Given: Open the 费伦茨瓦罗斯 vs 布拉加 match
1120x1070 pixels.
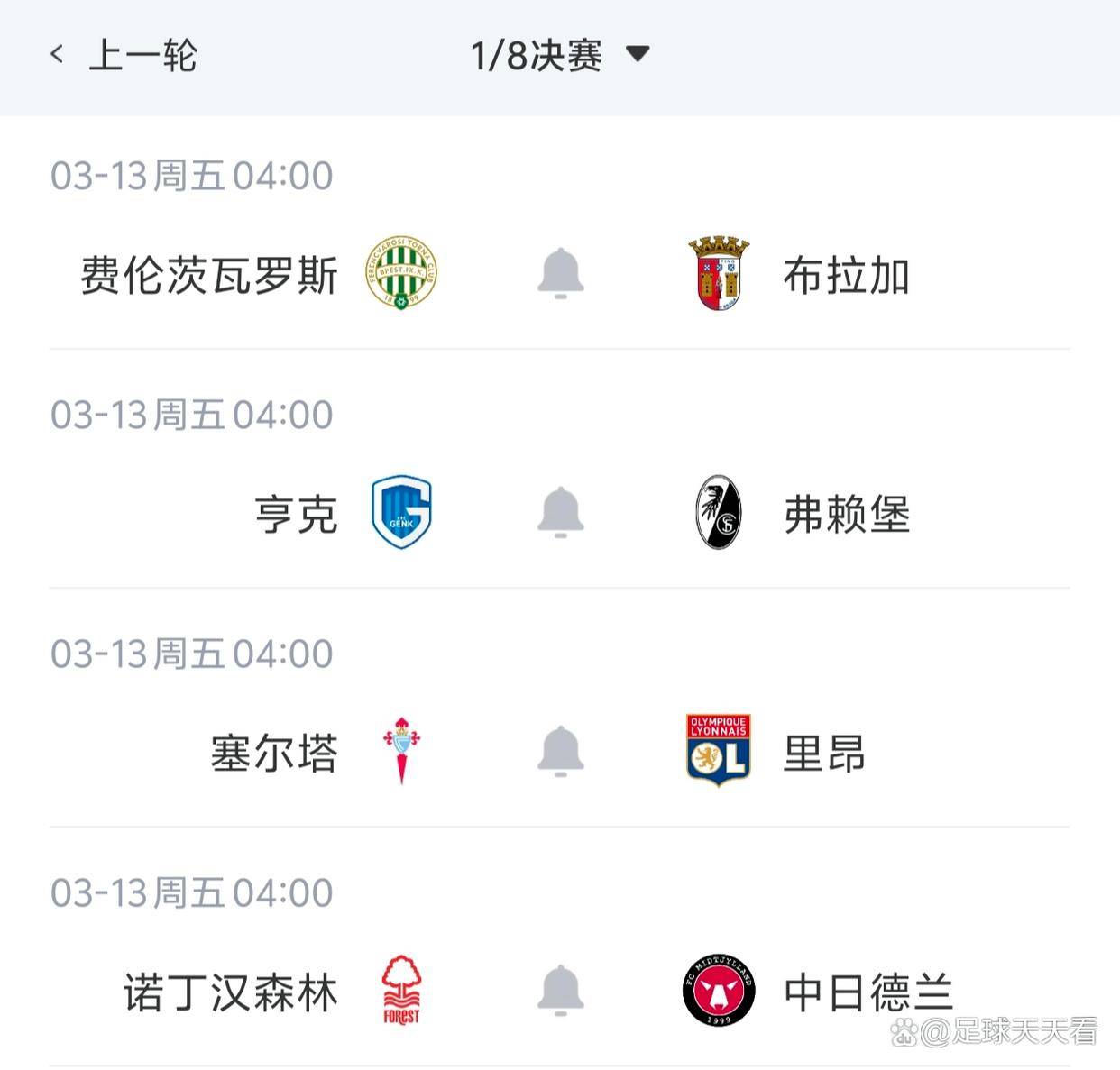Looking at the screenshot, I should 209,275.
